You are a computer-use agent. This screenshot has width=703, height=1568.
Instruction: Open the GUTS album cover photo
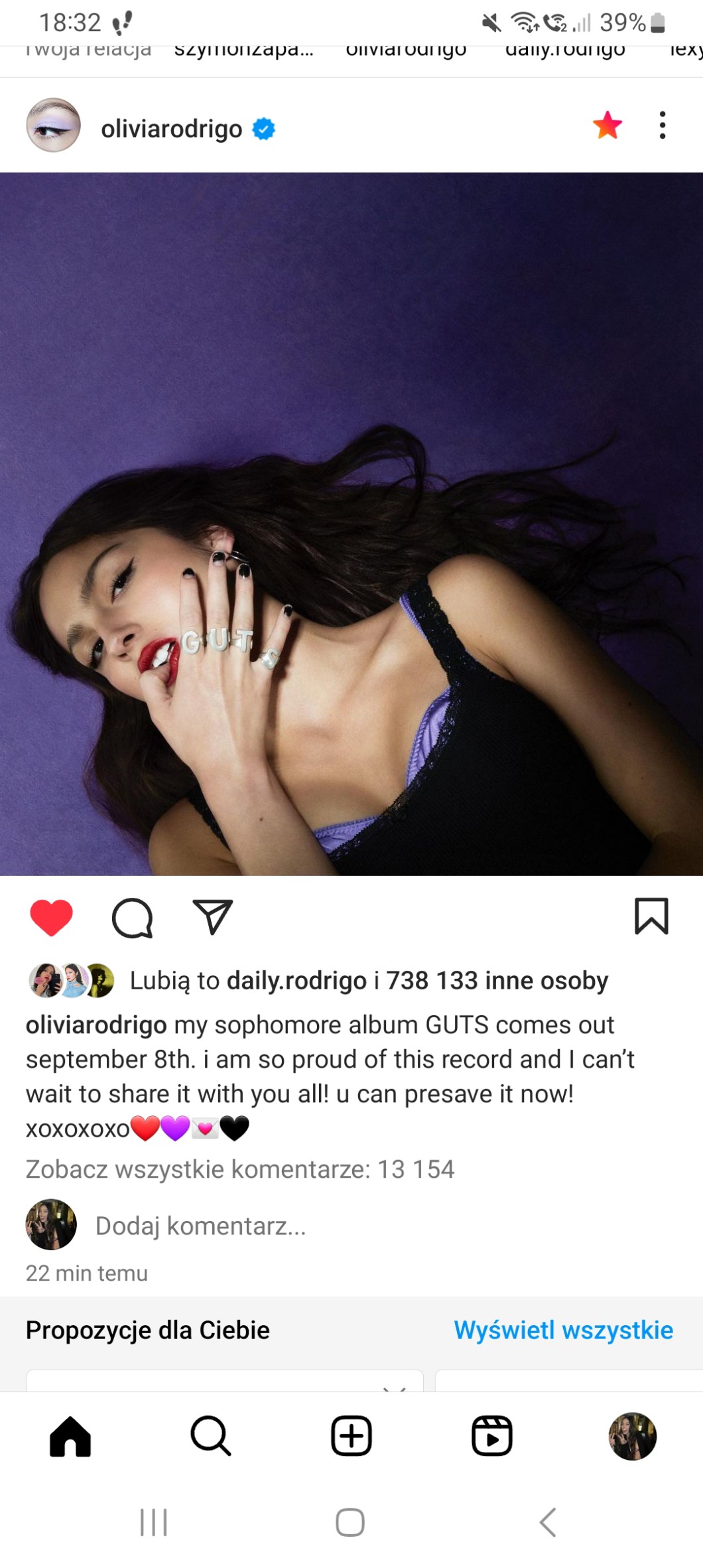[x=351, y=524]
